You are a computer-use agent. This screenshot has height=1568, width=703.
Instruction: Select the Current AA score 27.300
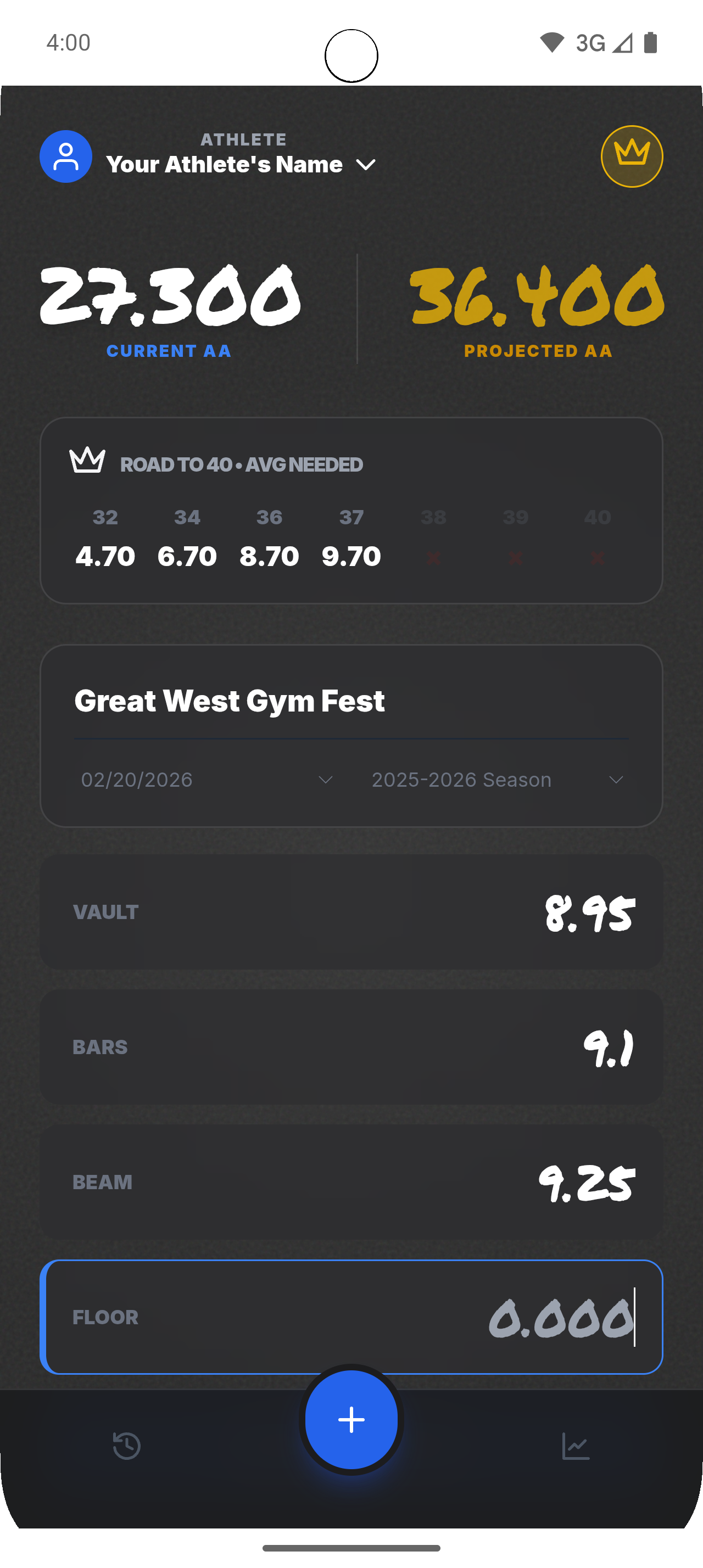pyautogui.click(x=169, y=298)
